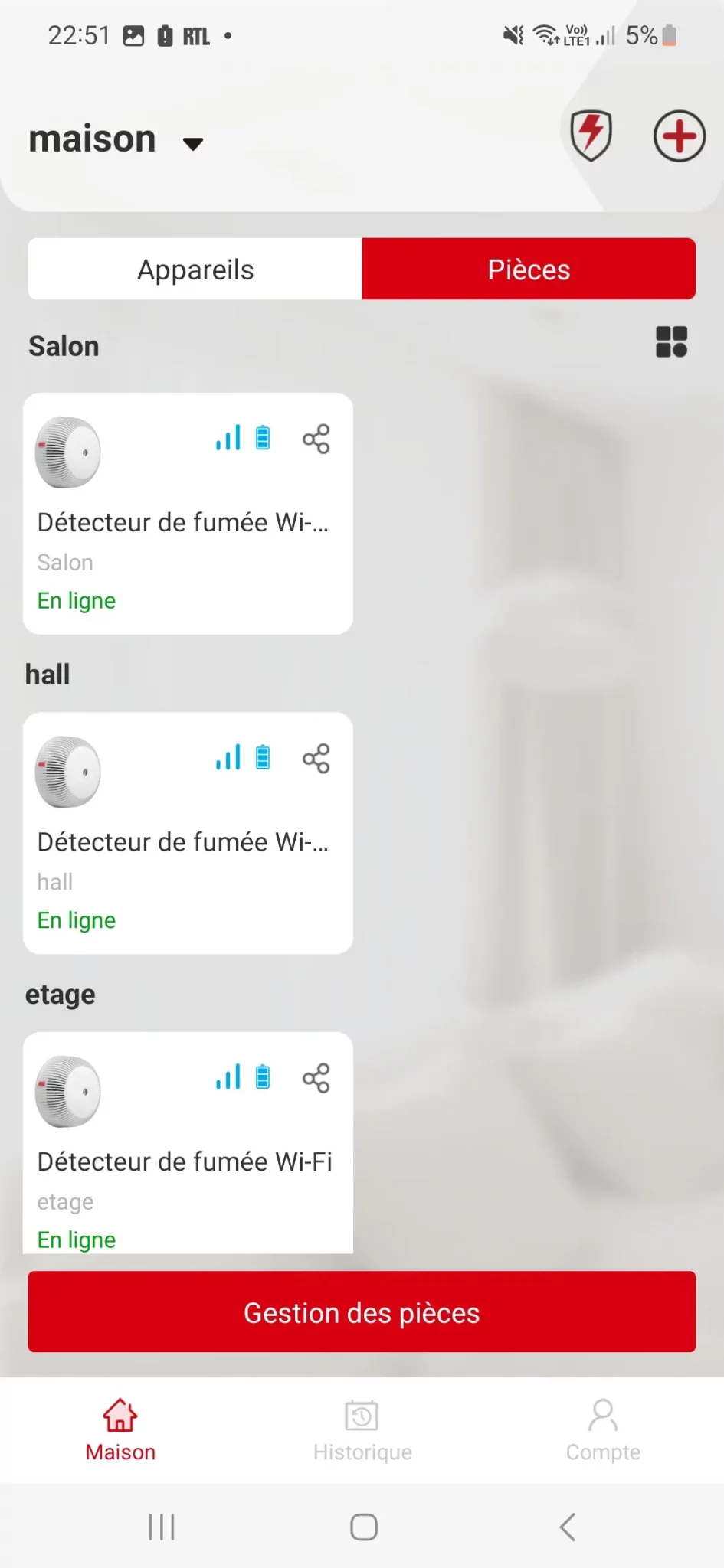
Task: Show recent apps from navigation bar
Action: [162, 1527]
